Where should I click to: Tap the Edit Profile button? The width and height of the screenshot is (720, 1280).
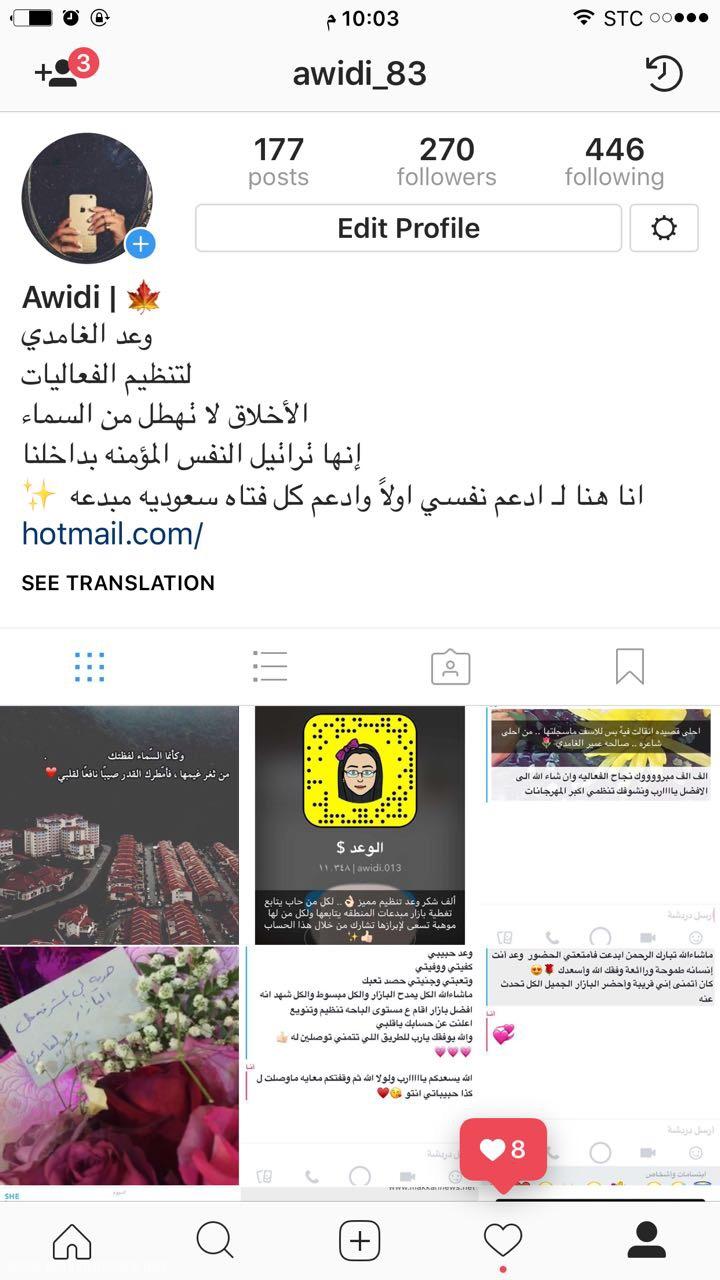coord(408,228)
